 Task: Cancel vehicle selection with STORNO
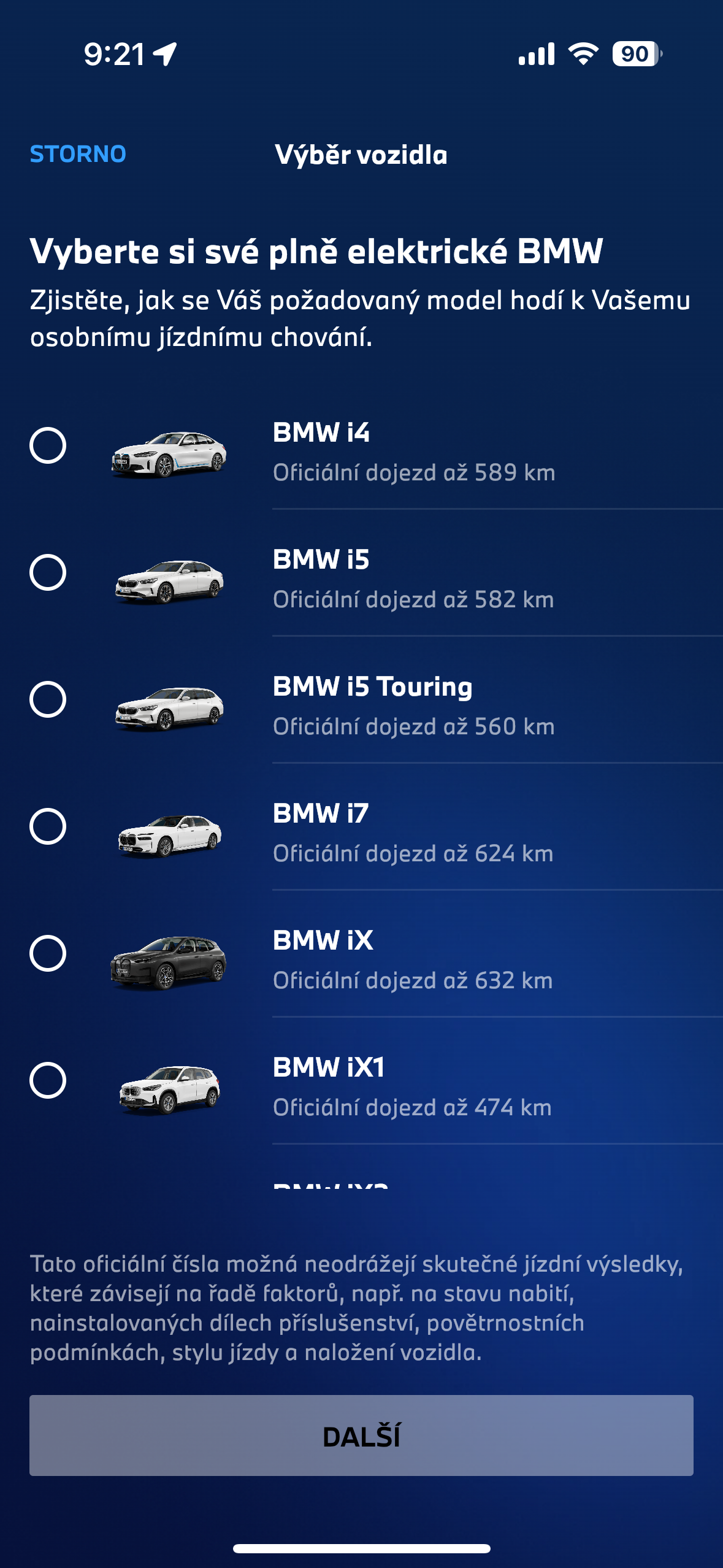pos(78,154)
